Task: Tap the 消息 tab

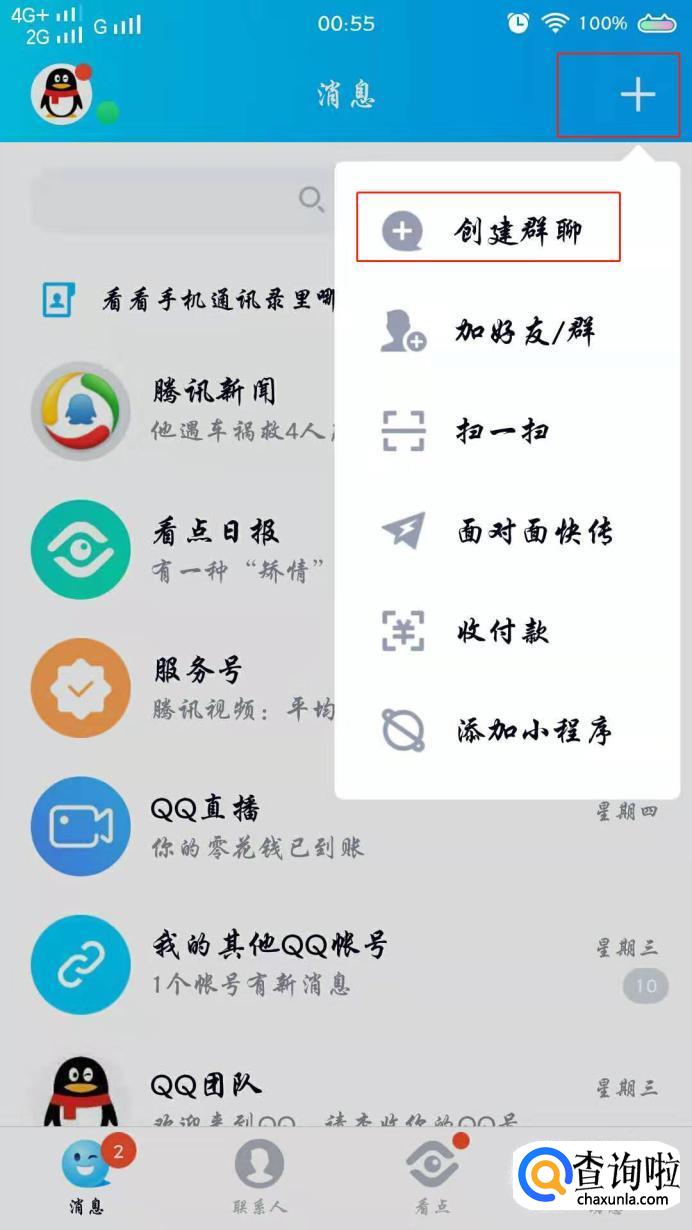Action: click(x=86, y=1178)
